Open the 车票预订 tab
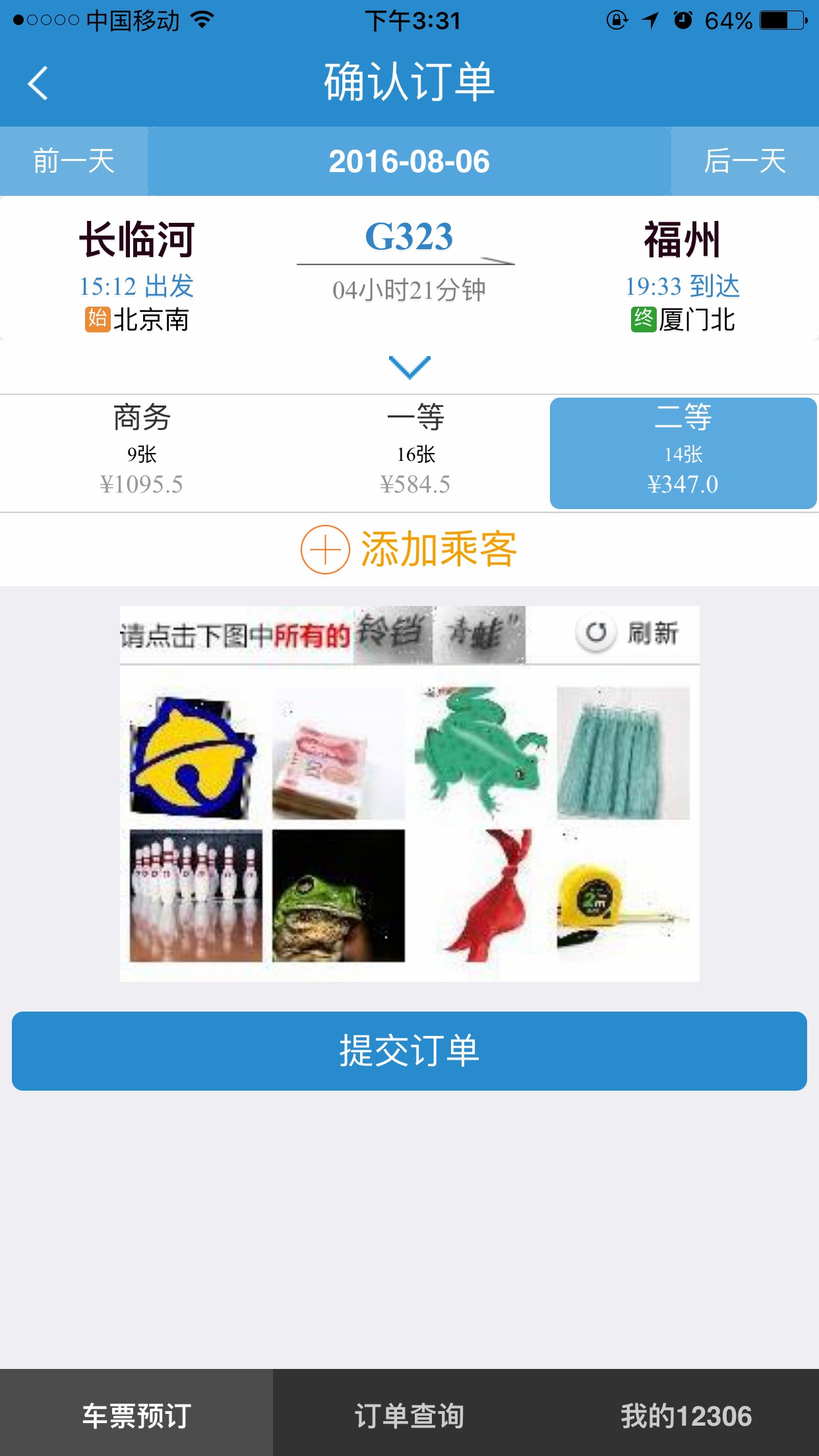 (x=136, y=1415)
